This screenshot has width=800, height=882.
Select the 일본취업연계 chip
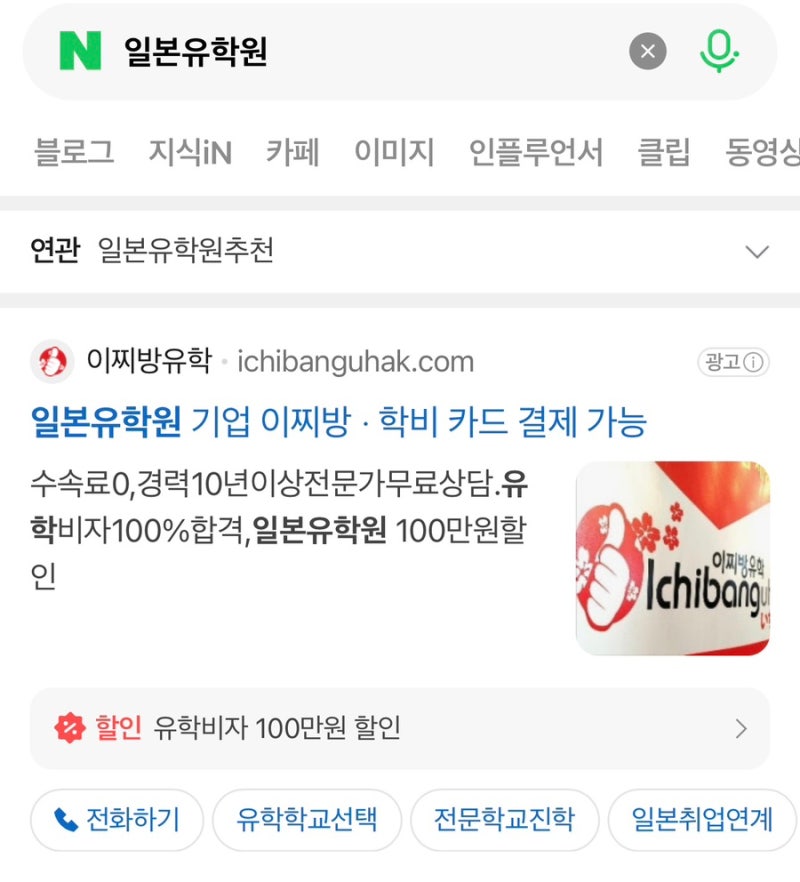702,821
